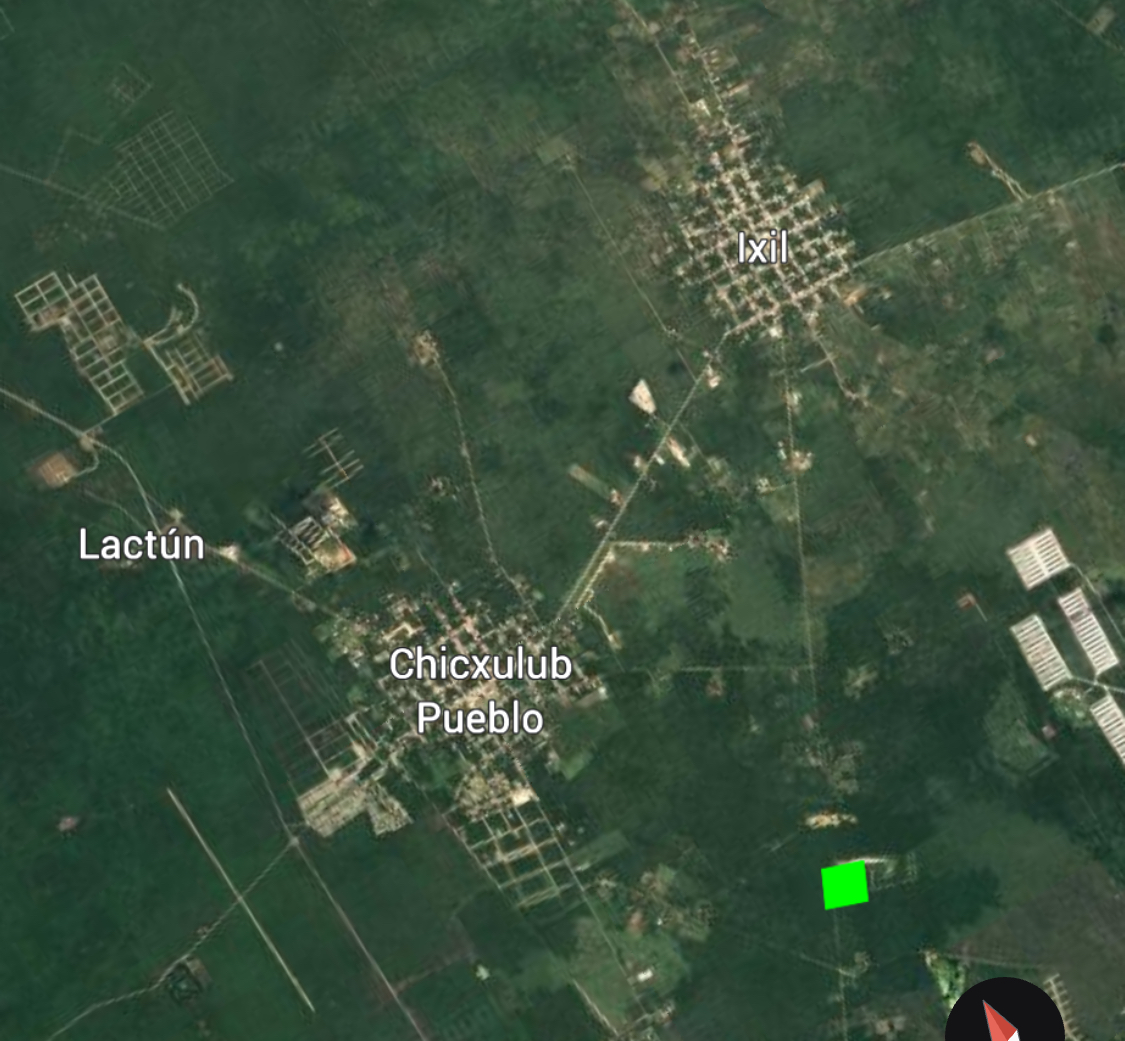
Task: Open the Ixil place label
Action: (x=763, y=249)
